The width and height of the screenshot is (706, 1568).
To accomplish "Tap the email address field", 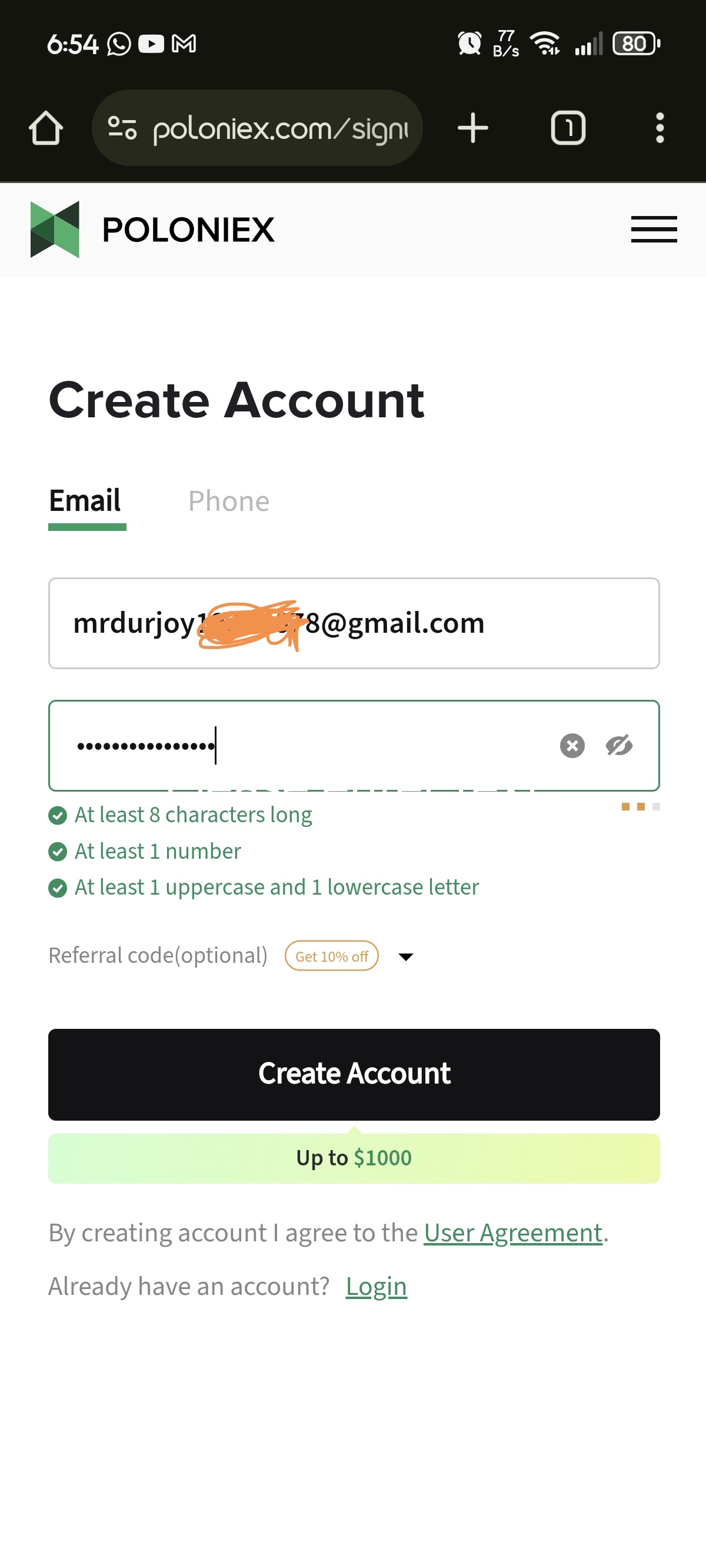I will coord(354,623).
